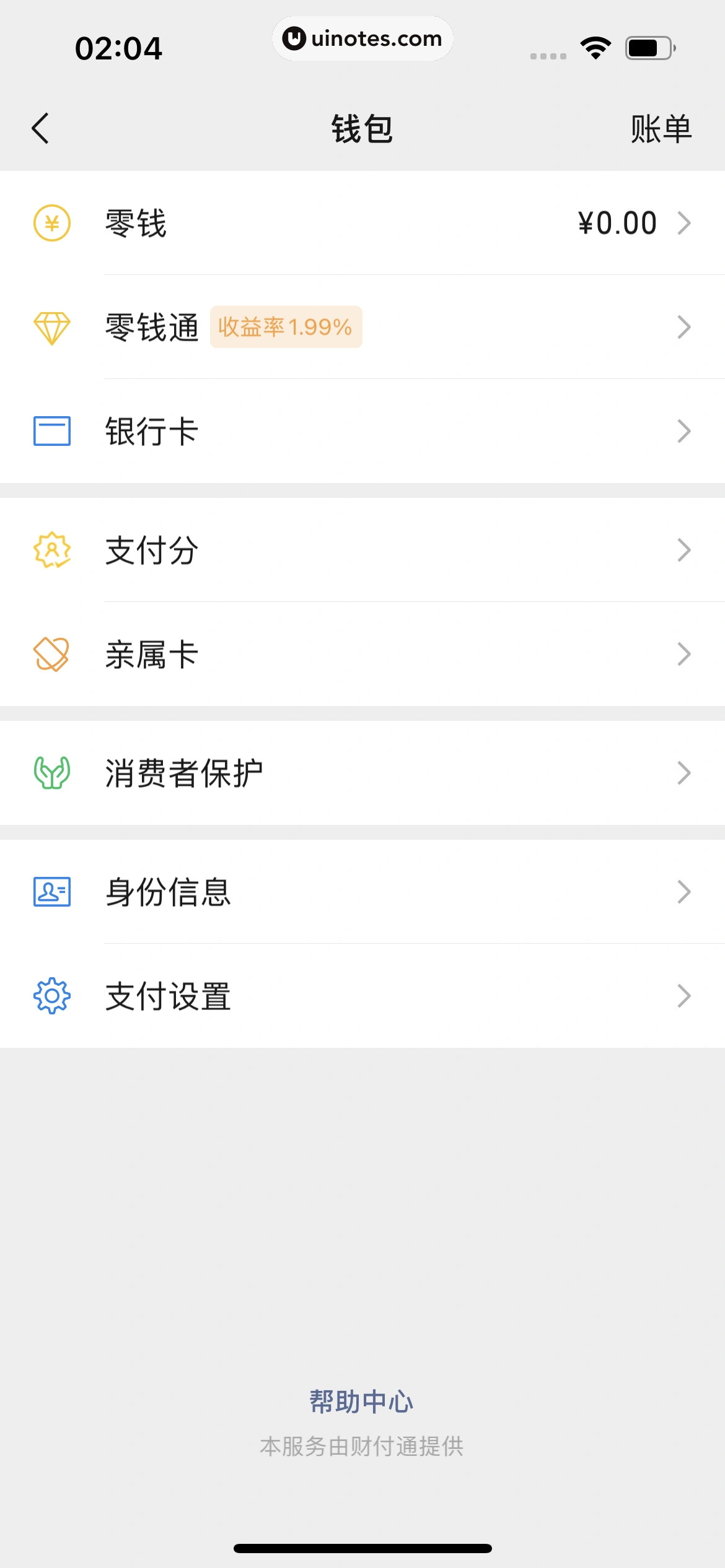Expand the 零钱 row chevron

pos(683,223)
